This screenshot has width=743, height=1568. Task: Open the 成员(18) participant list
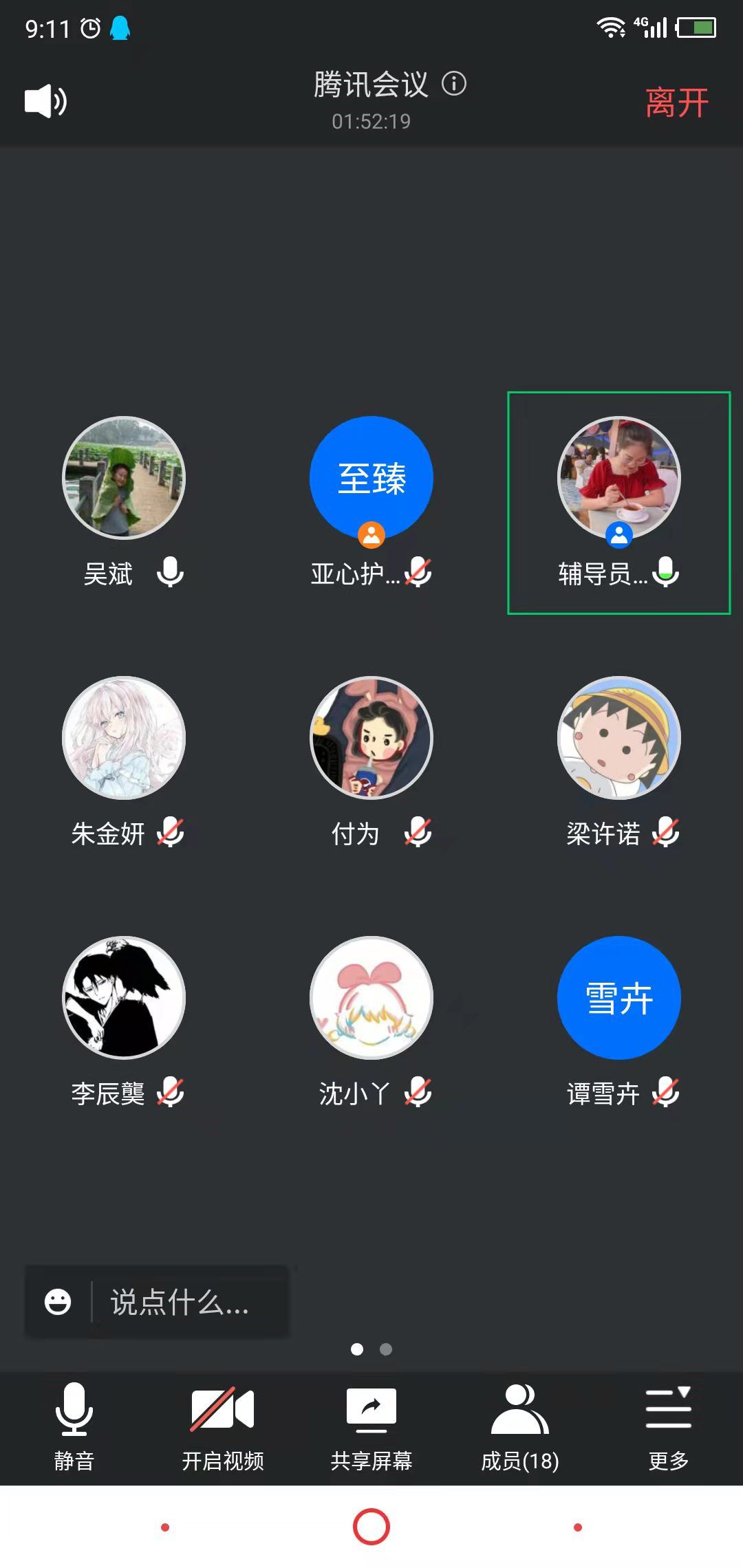tap(520, 1425)
